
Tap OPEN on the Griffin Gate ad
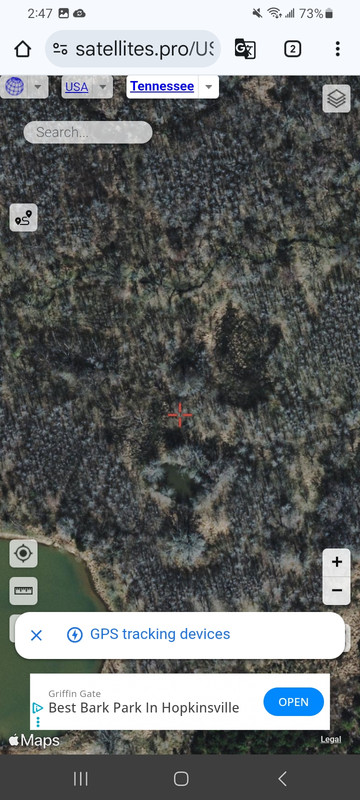coord(294,702)
